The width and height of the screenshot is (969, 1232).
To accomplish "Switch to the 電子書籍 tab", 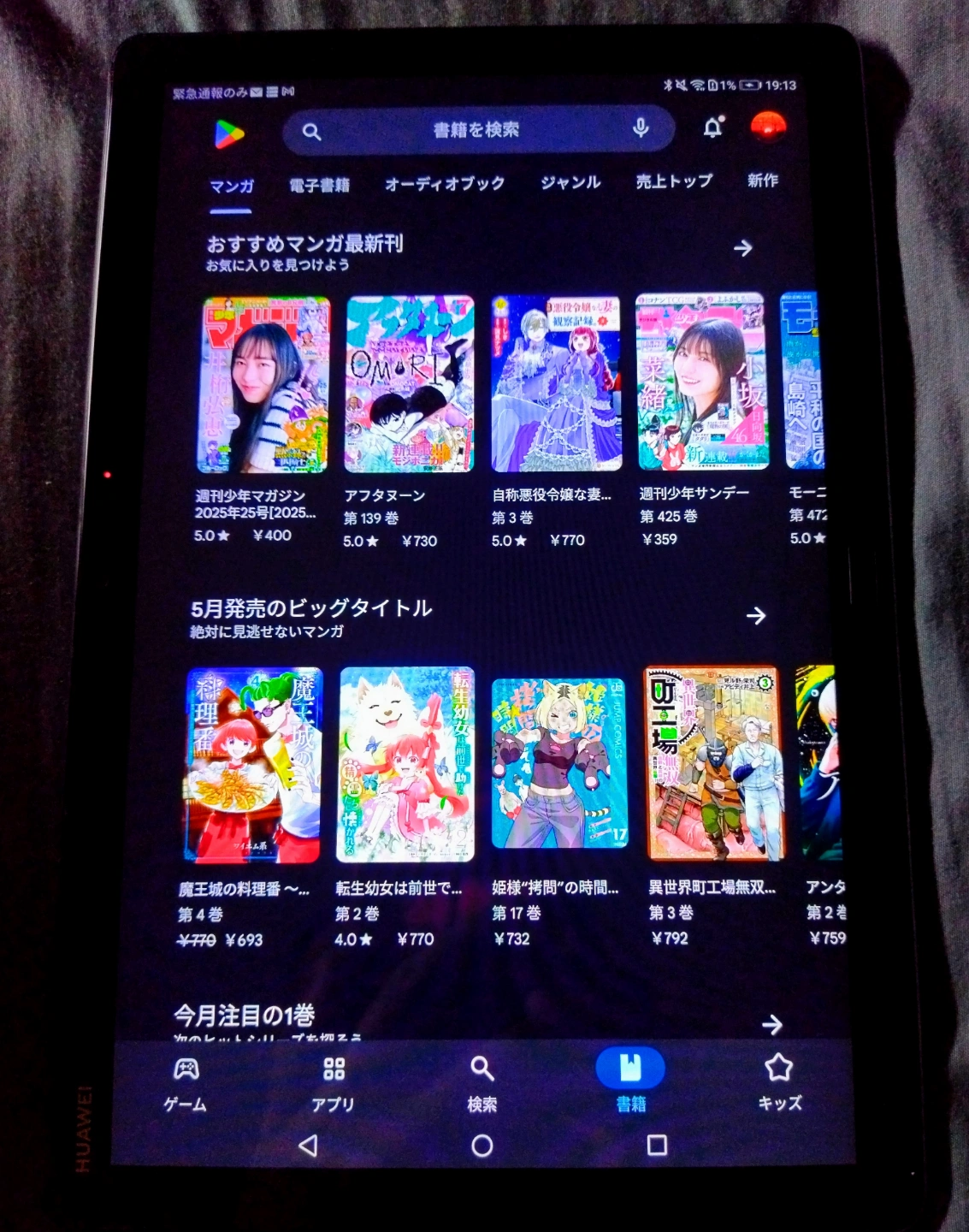I will (319, 185).
